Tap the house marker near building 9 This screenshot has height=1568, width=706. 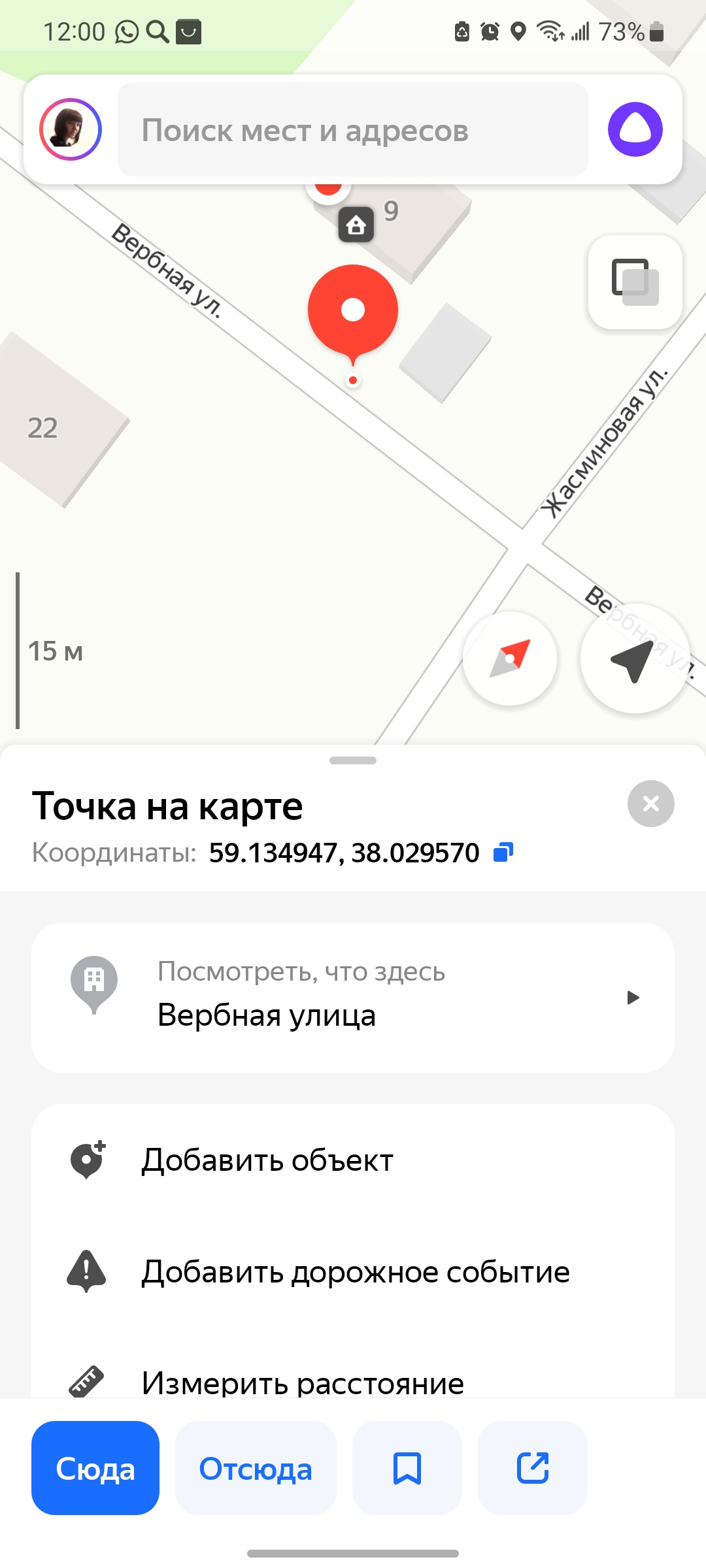point(356,225)
